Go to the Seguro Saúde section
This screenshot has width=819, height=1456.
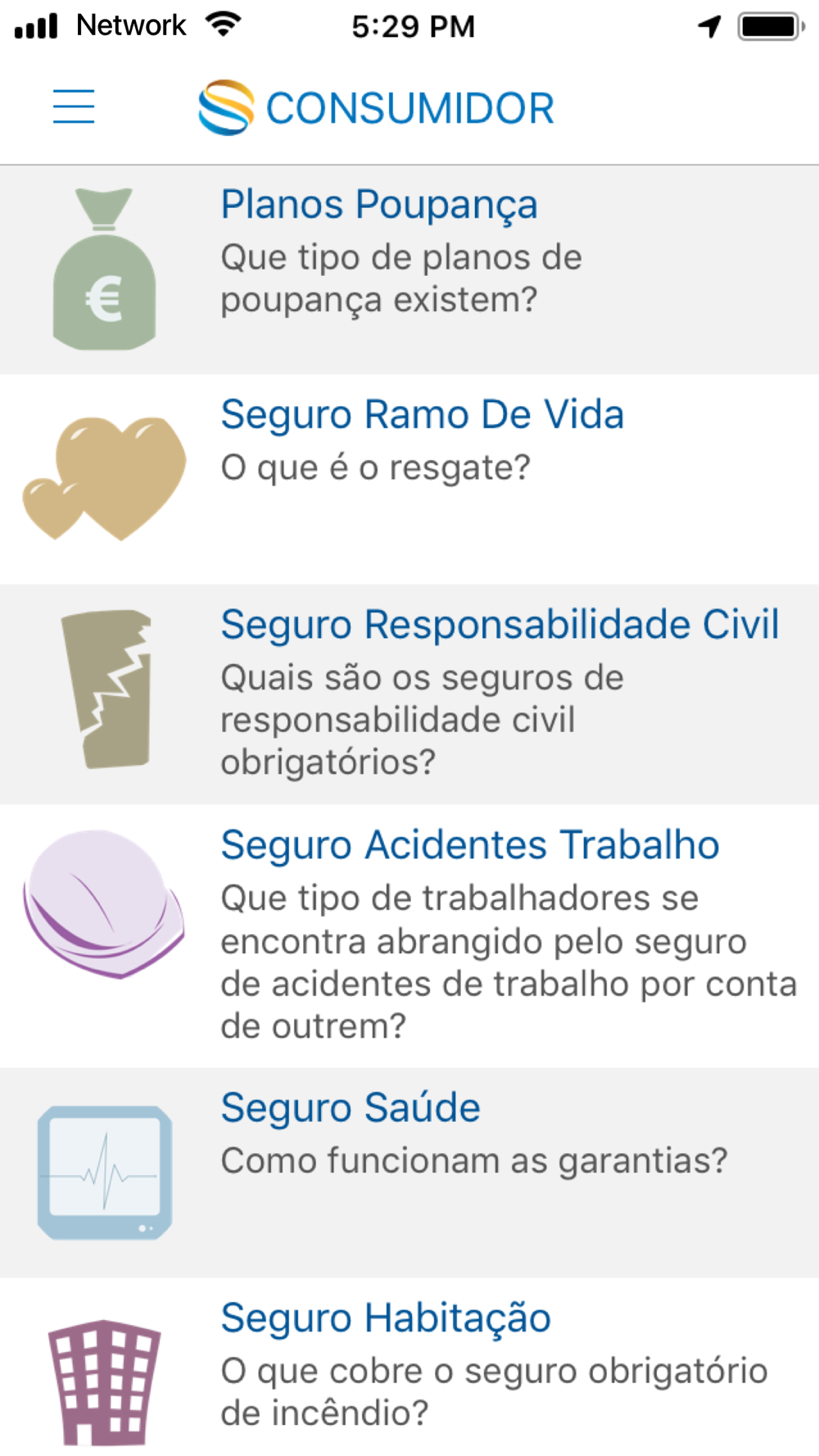pos(409,1173)
